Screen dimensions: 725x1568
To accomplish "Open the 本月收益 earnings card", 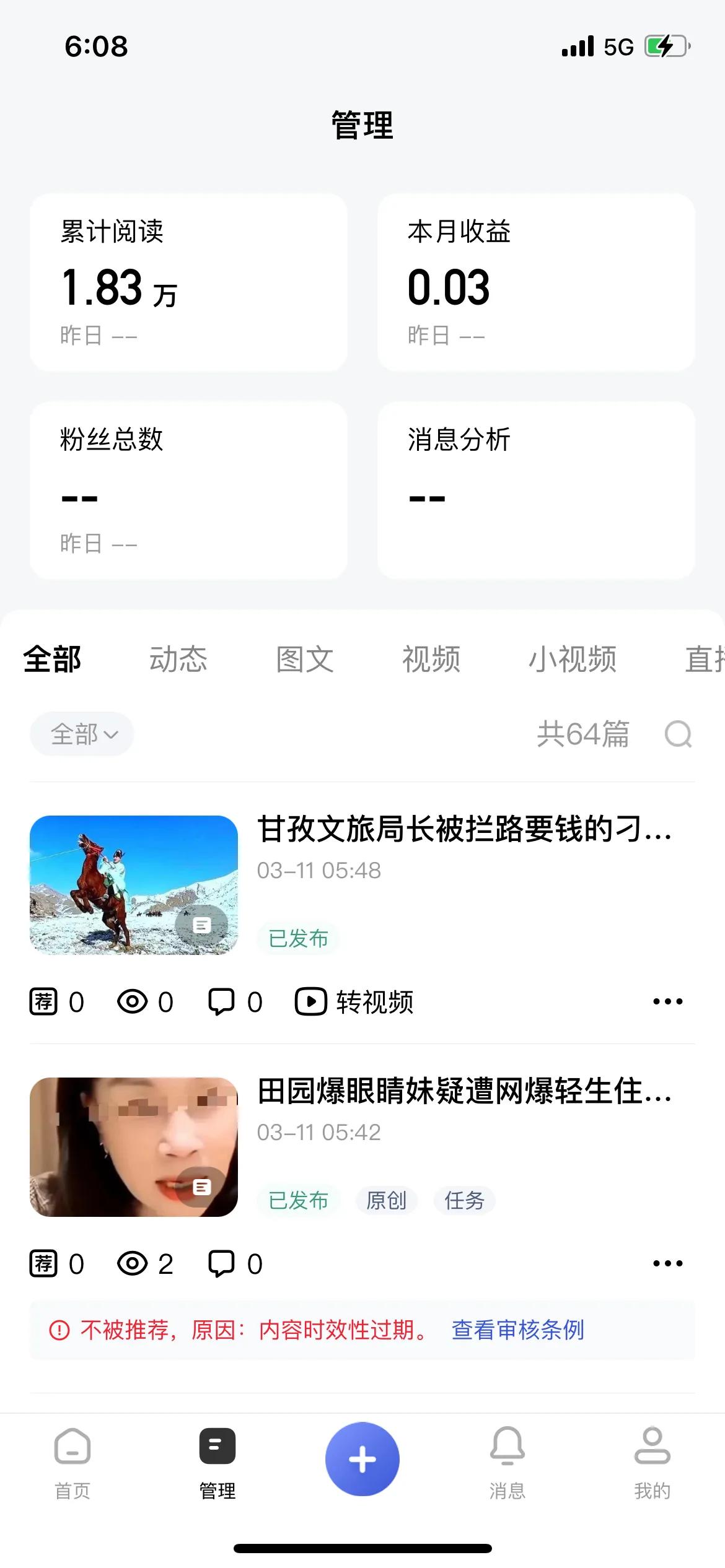I will 537,280.
